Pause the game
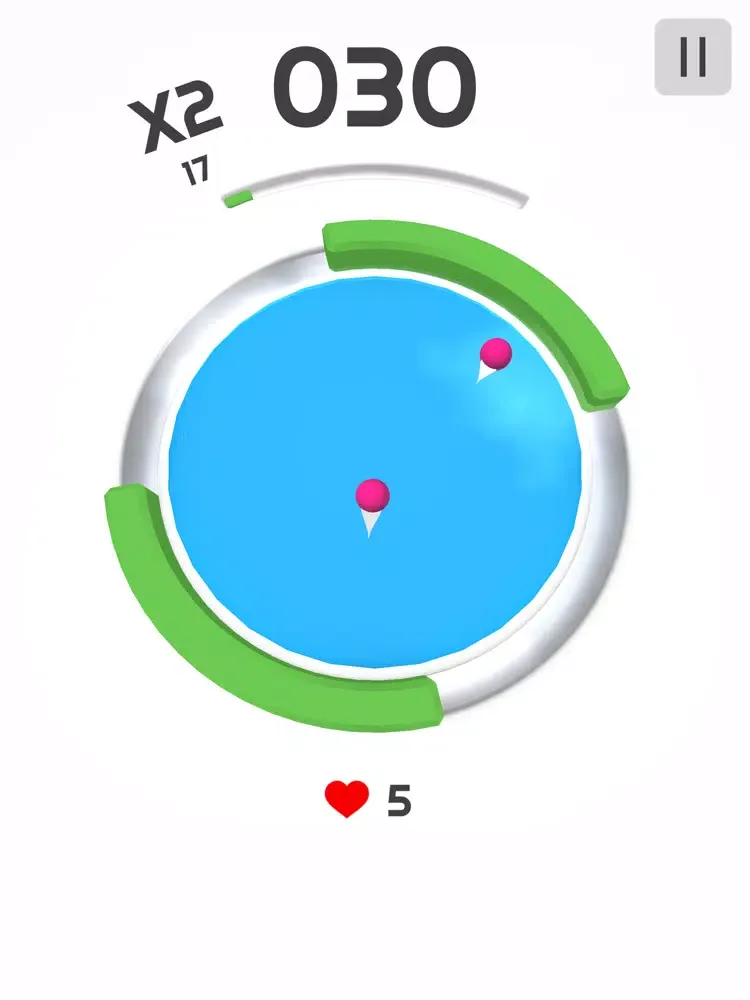The image size is (750, 1000). coord(692,57)
